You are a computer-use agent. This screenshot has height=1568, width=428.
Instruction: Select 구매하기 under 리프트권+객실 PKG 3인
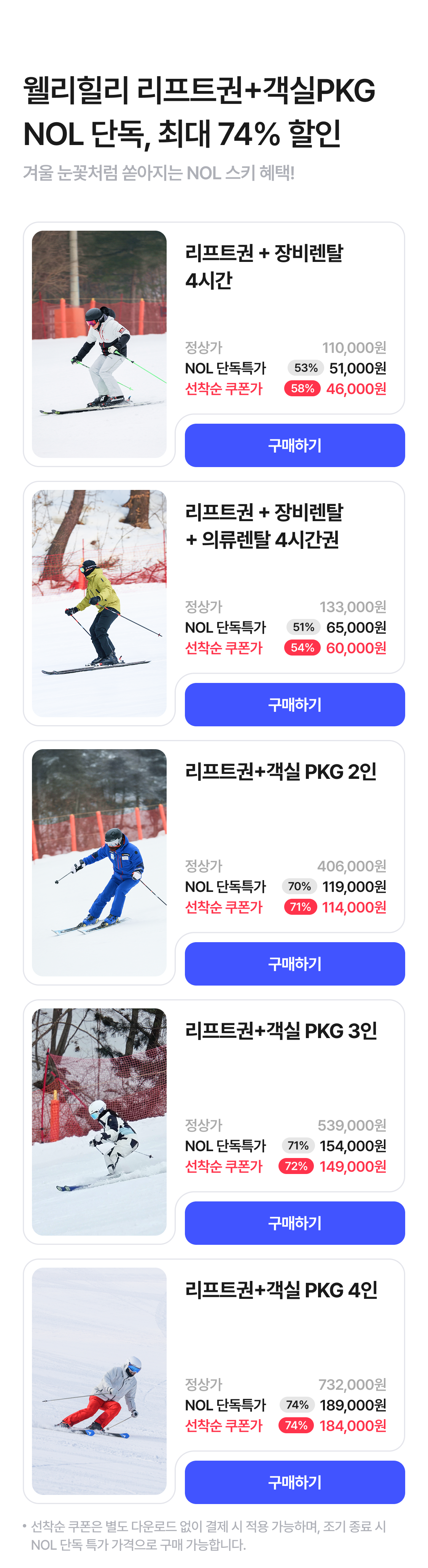coord(294,1223)
